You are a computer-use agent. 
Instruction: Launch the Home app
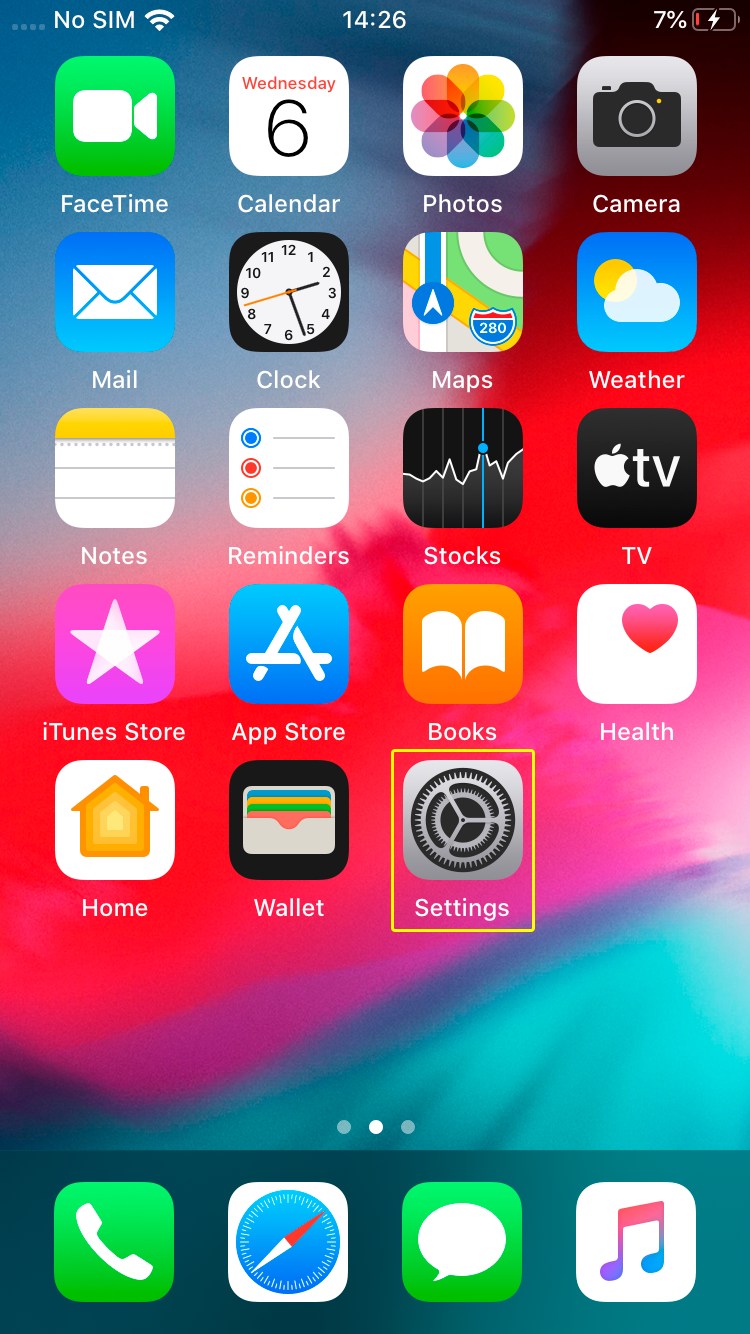coord(115,820)
